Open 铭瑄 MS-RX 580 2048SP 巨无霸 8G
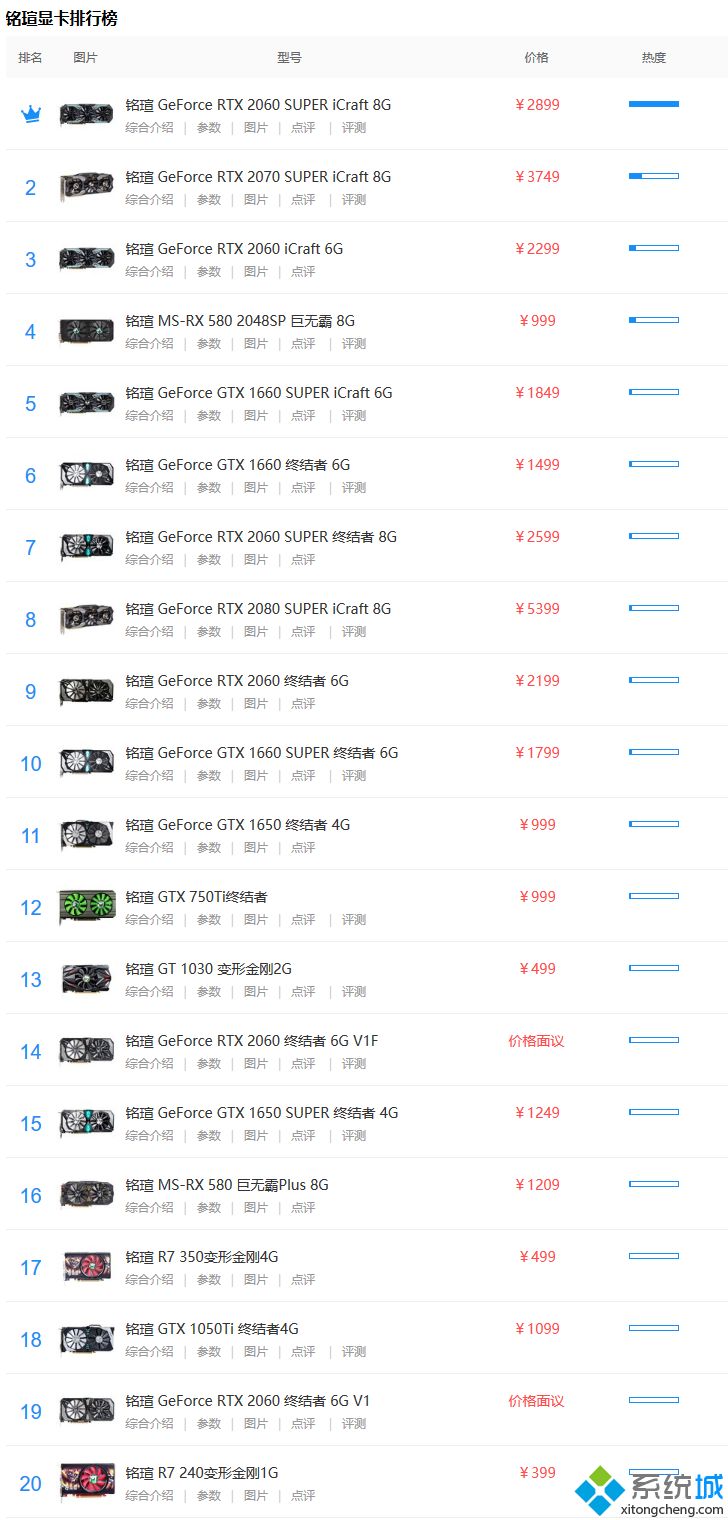Screen dimensions: 728x1520 pyautogui.click(x=240, y=321)
